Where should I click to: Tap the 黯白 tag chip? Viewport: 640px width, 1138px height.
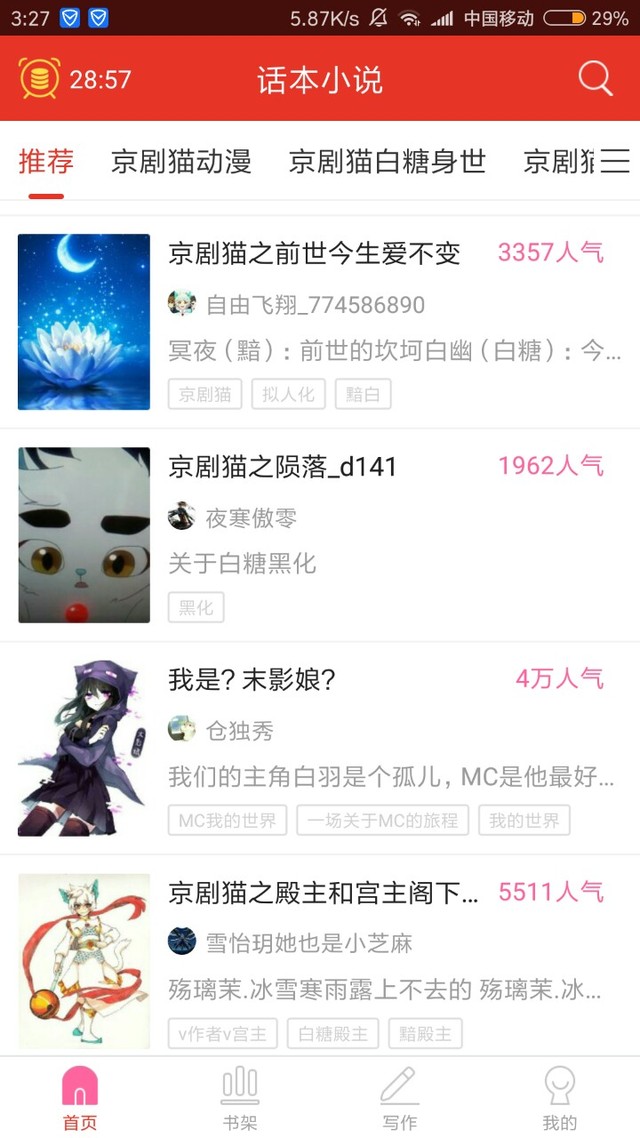coord(362,394)
